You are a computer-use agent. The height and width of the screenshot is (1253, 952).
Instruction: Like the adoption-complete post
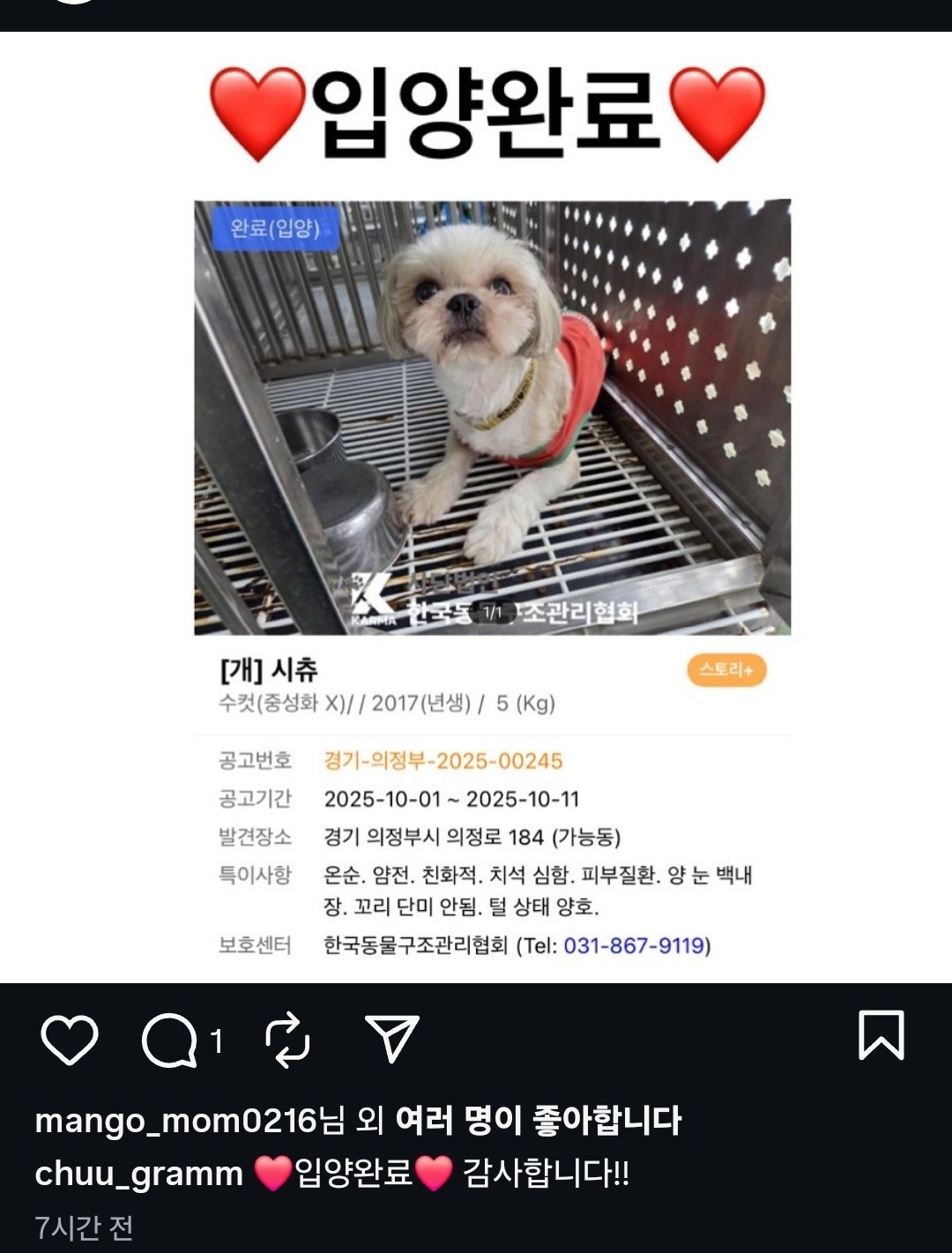(70, 1040)
